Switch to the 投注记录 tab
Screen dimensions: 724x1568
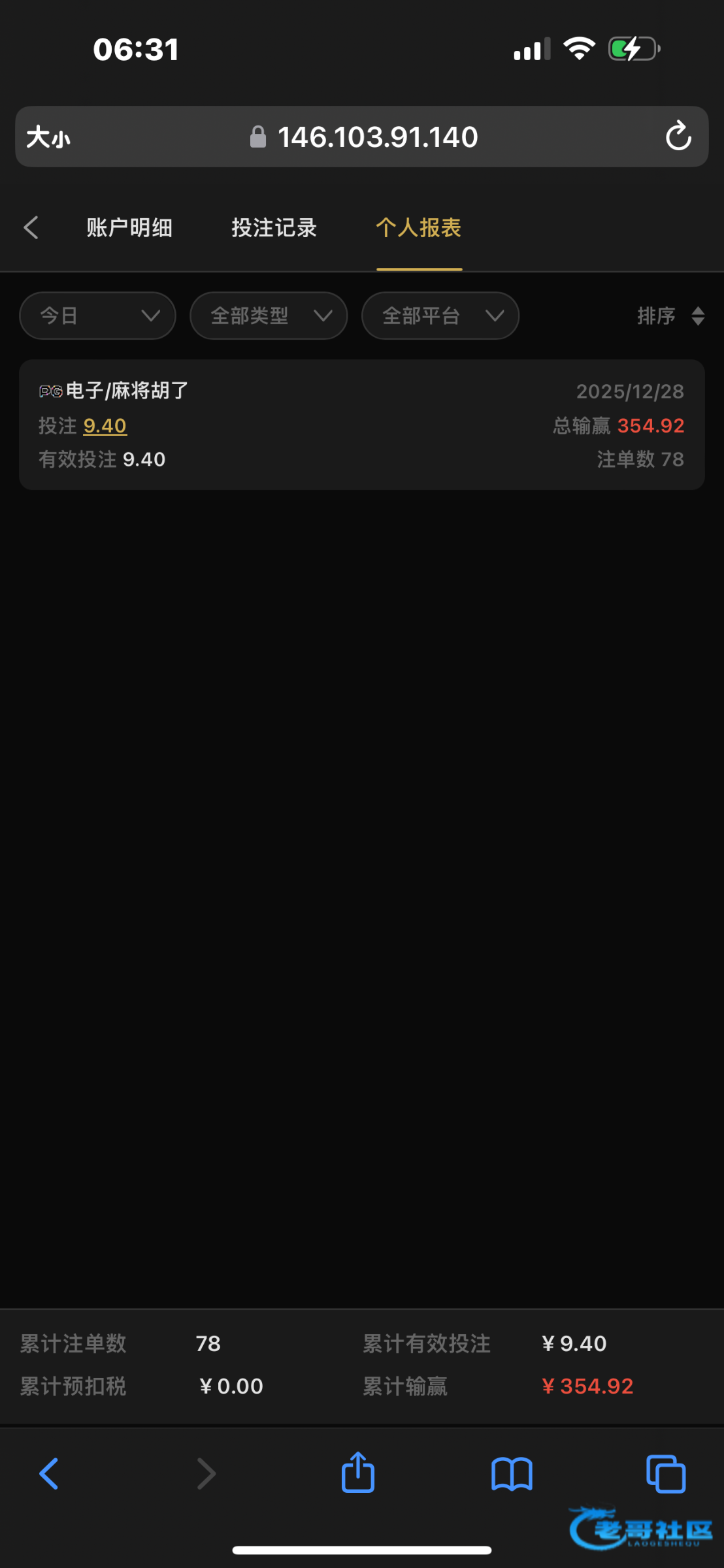point(274,228)
